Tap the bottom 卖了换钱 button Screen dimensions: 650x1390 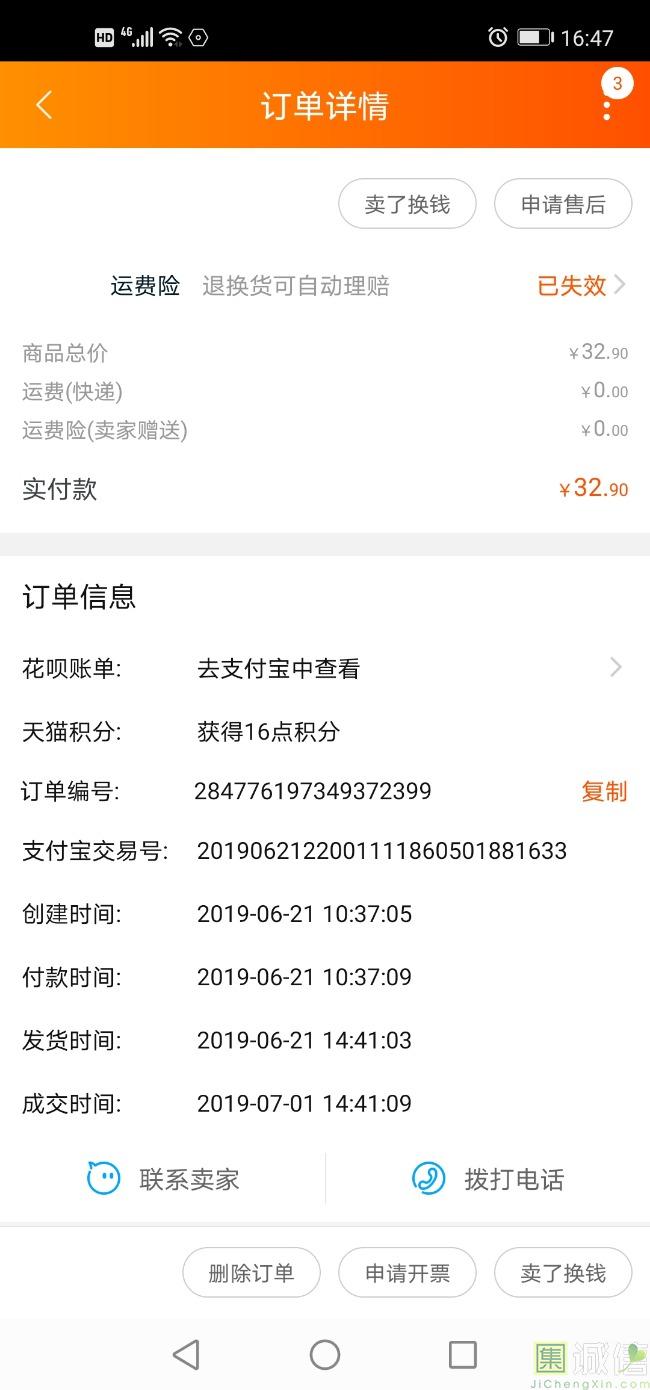coord(563,1273)
